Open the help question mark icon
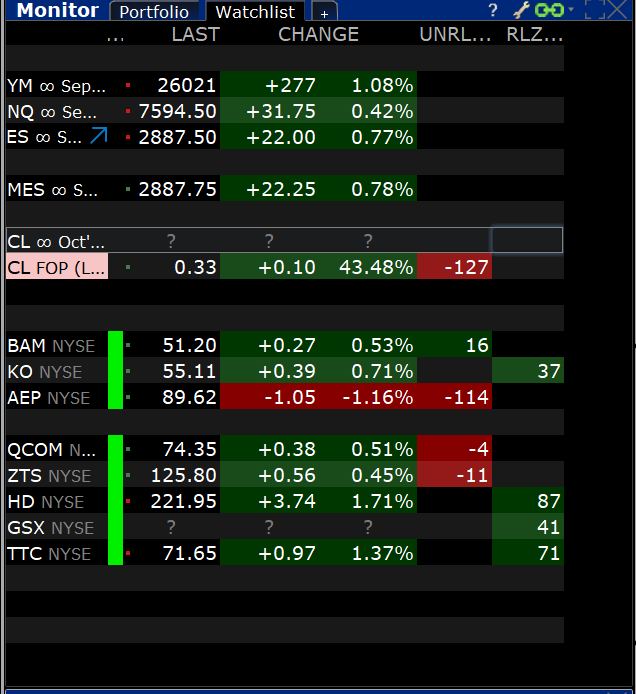The width and height of the screenshot is (636, 694). click(x=493, y=10)
